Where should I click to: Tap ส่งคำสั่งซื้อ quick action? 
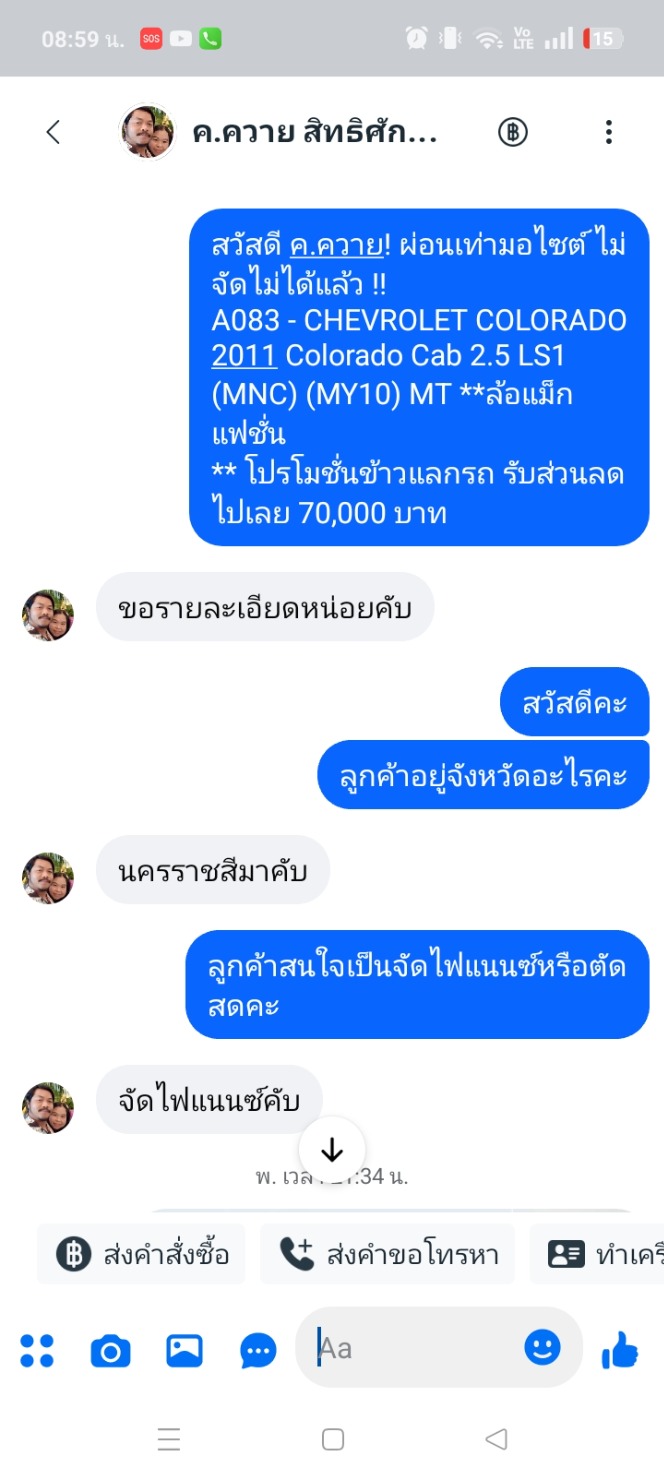pos(142,1254)
